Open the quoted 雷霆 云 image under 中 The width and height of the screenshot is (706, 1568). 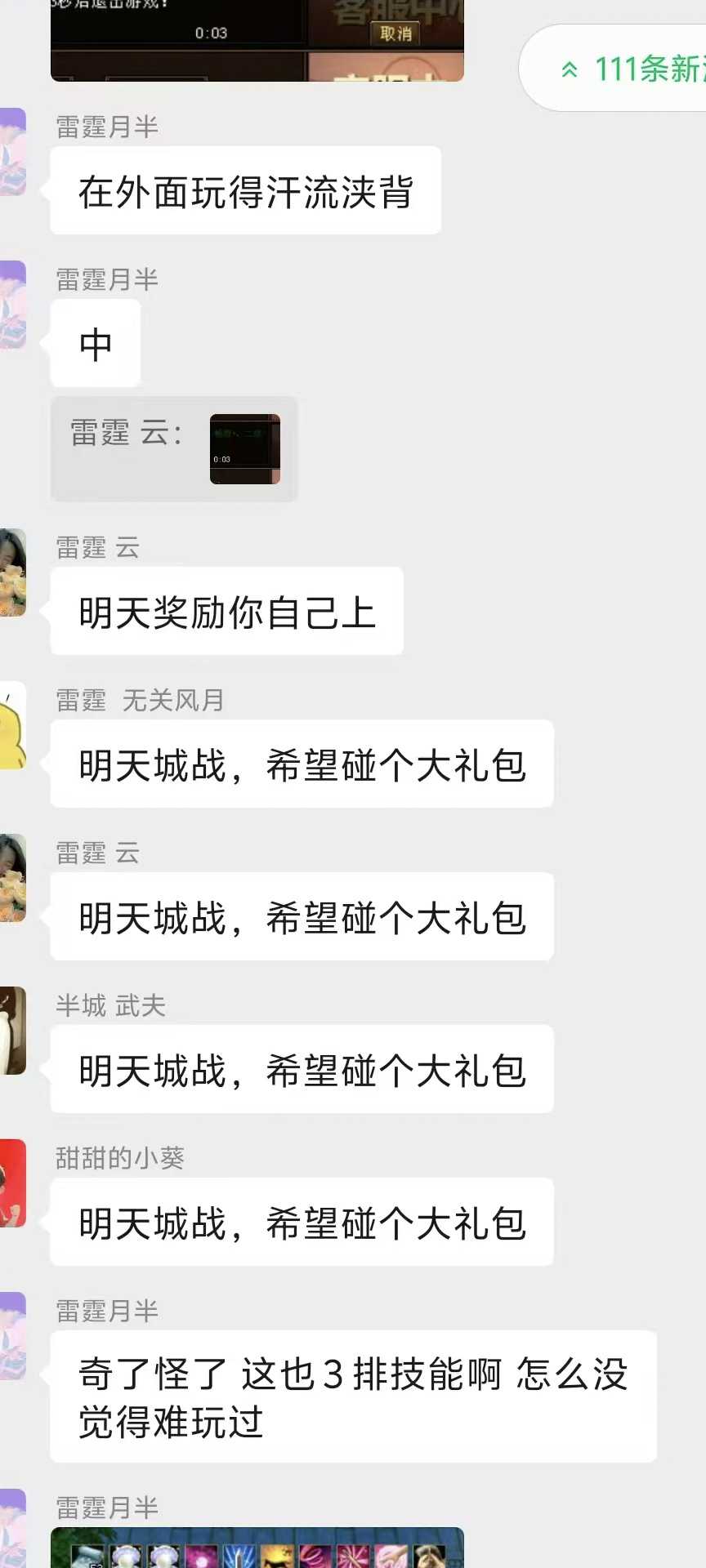pyautogui.click(x=244, y=449)
